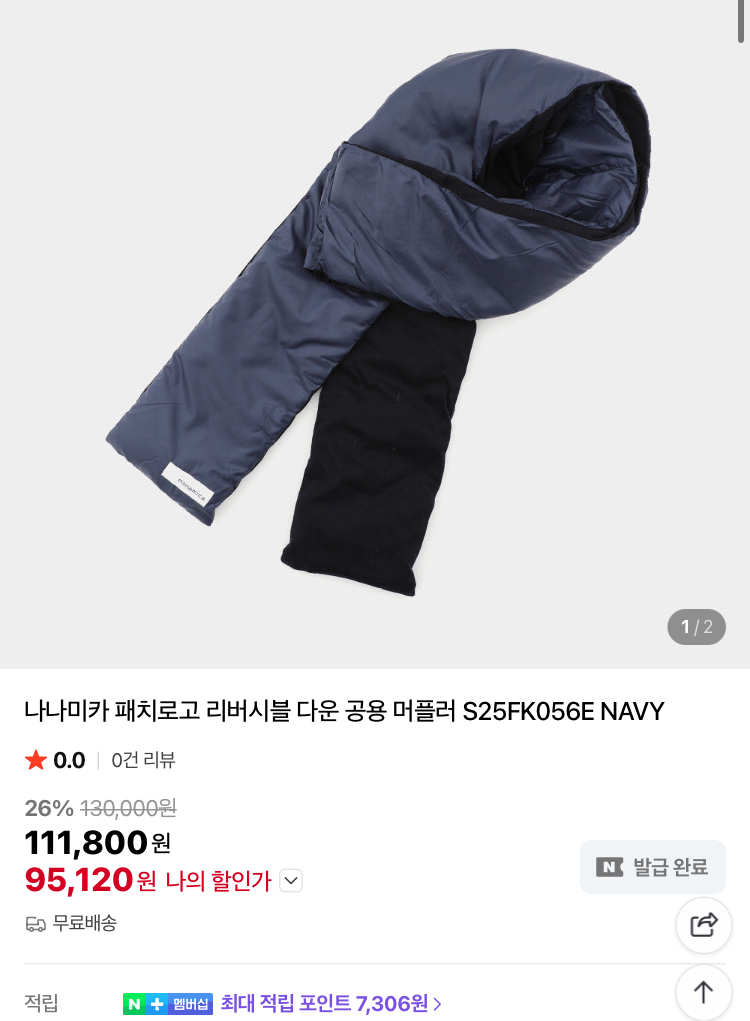This screenshot has height=1021, width=750.
Task: Share this muffler product
Action: (704, 925)
